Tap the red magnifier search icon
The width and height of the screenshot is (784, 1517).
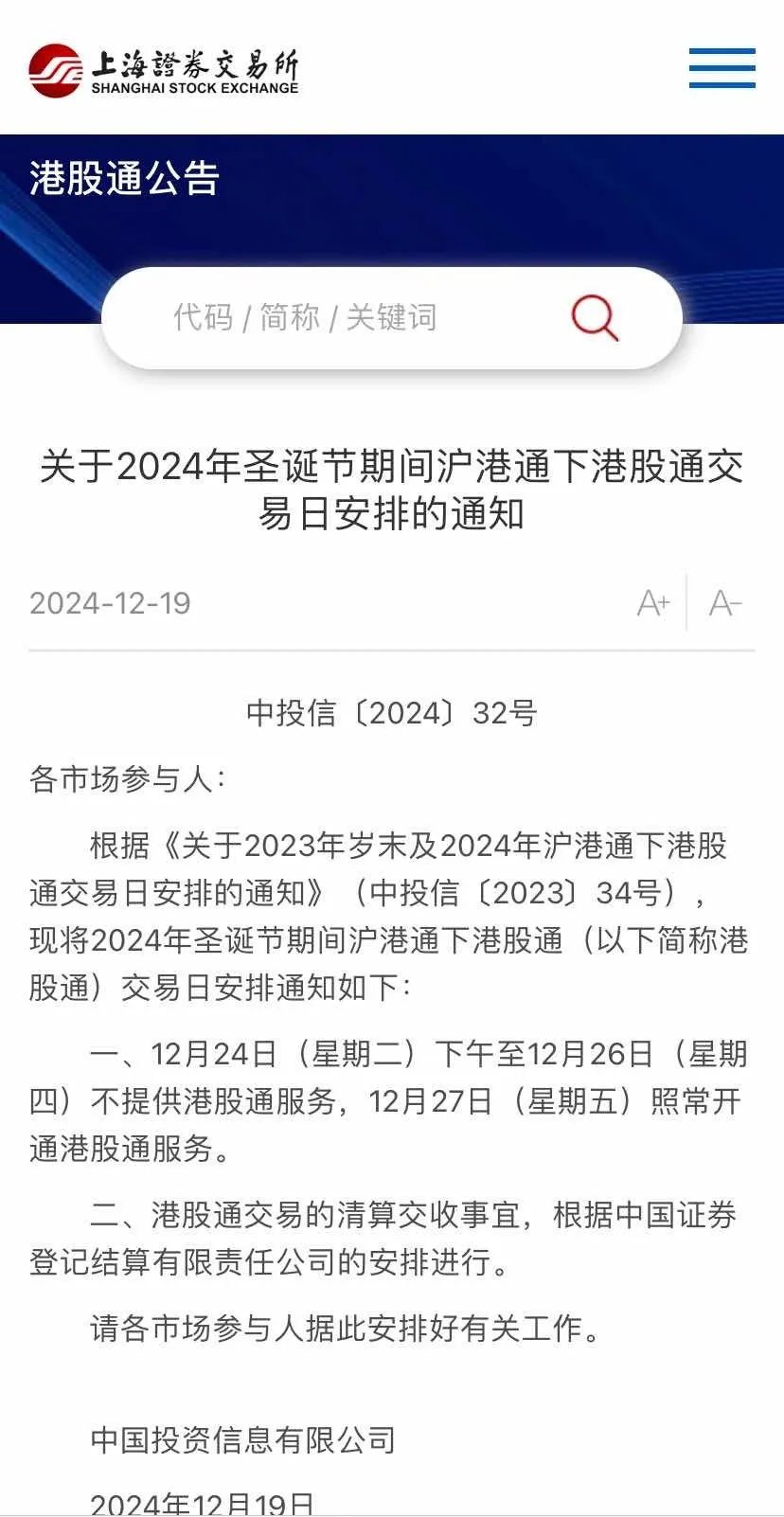tap(595, 317)
